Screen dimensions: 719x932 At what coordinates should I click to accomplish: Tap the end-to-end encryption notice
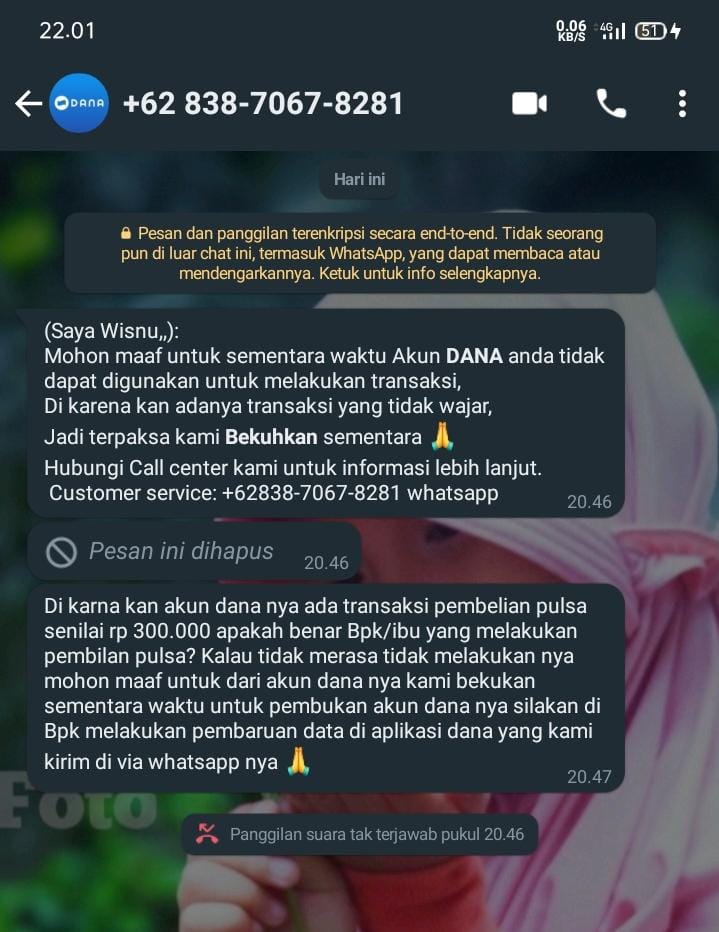coord(360,253)
